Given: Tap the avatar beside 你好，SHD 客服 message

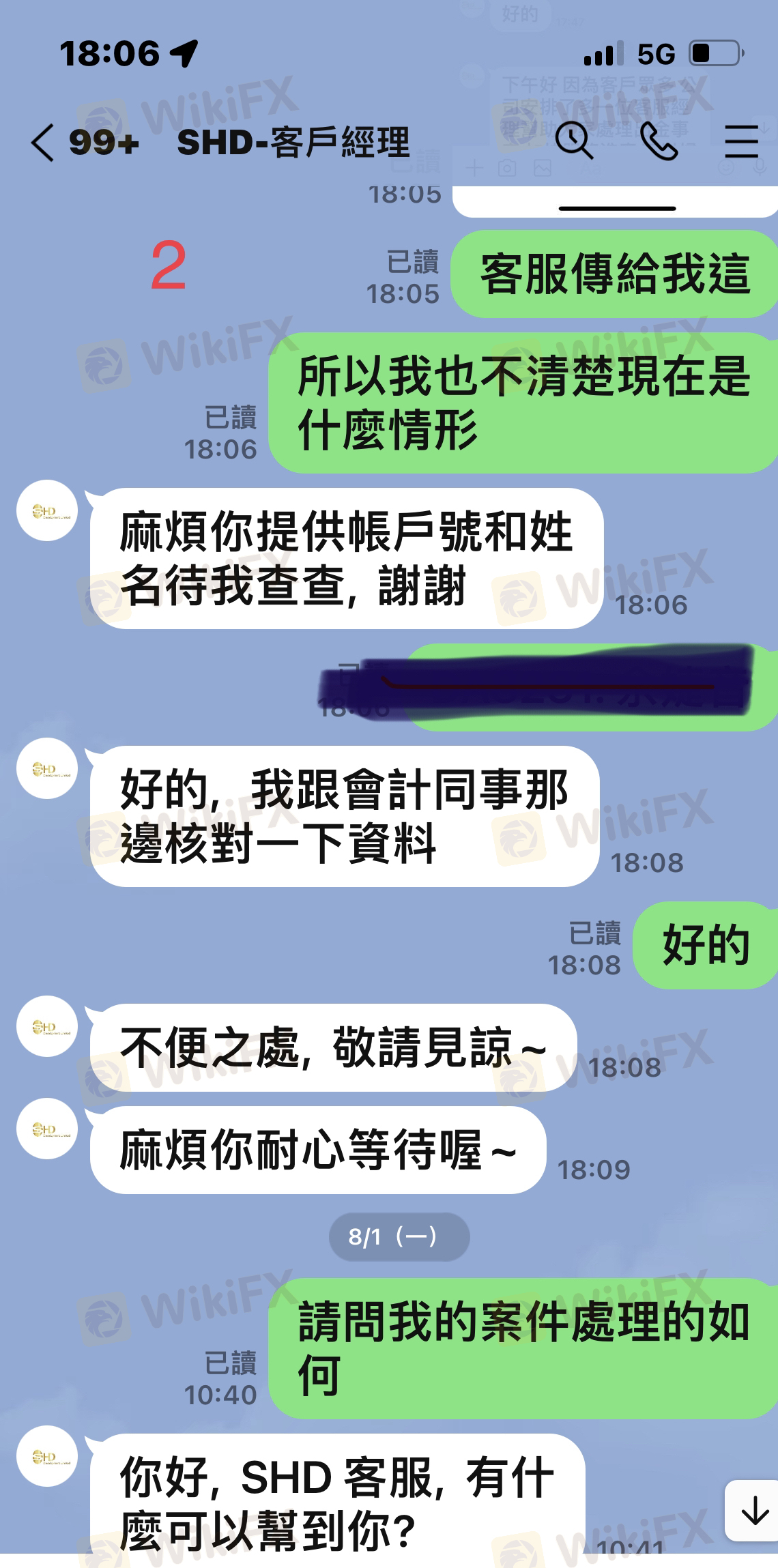Looking at the screenshot, I should tap(47, 1456).
